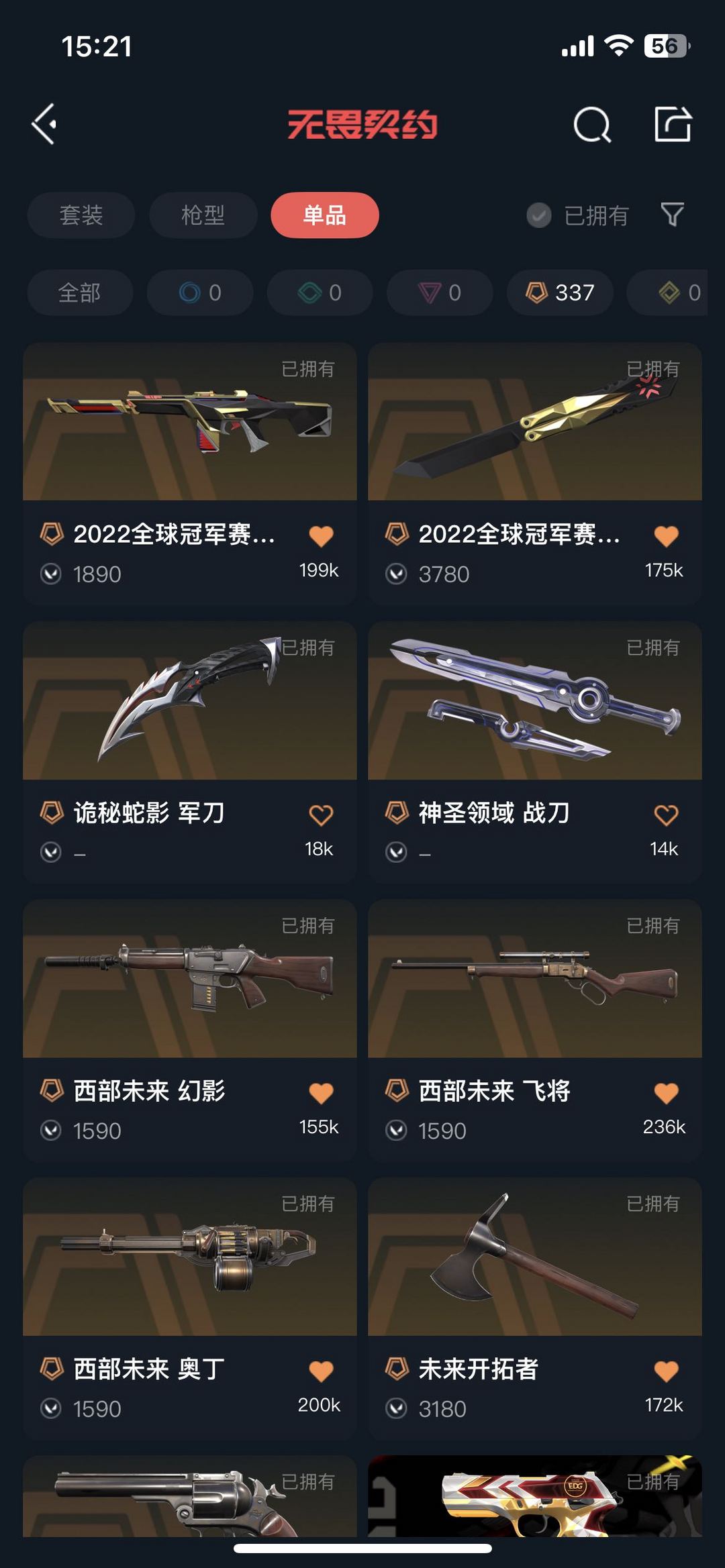Open the 诡秘蛇影 军刀 card
The width and height of the screenshot is (725, 1568).
190,751
